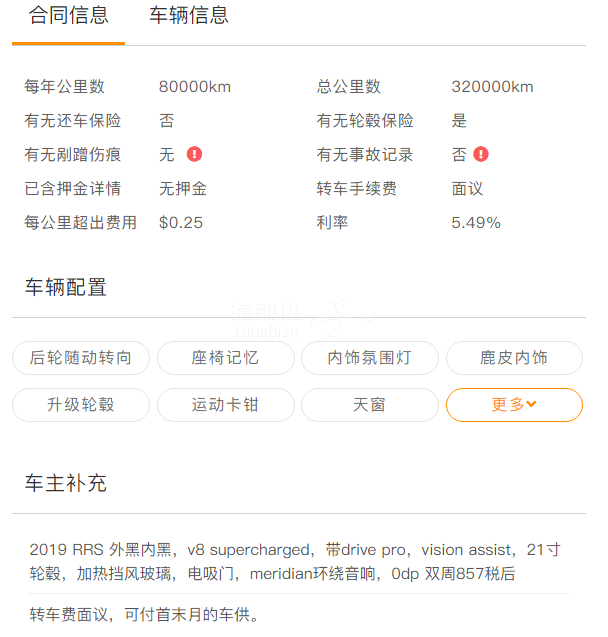Tap the 天窗 chip
Viewport: 608px width, 637px height.
tap(369, 405)
